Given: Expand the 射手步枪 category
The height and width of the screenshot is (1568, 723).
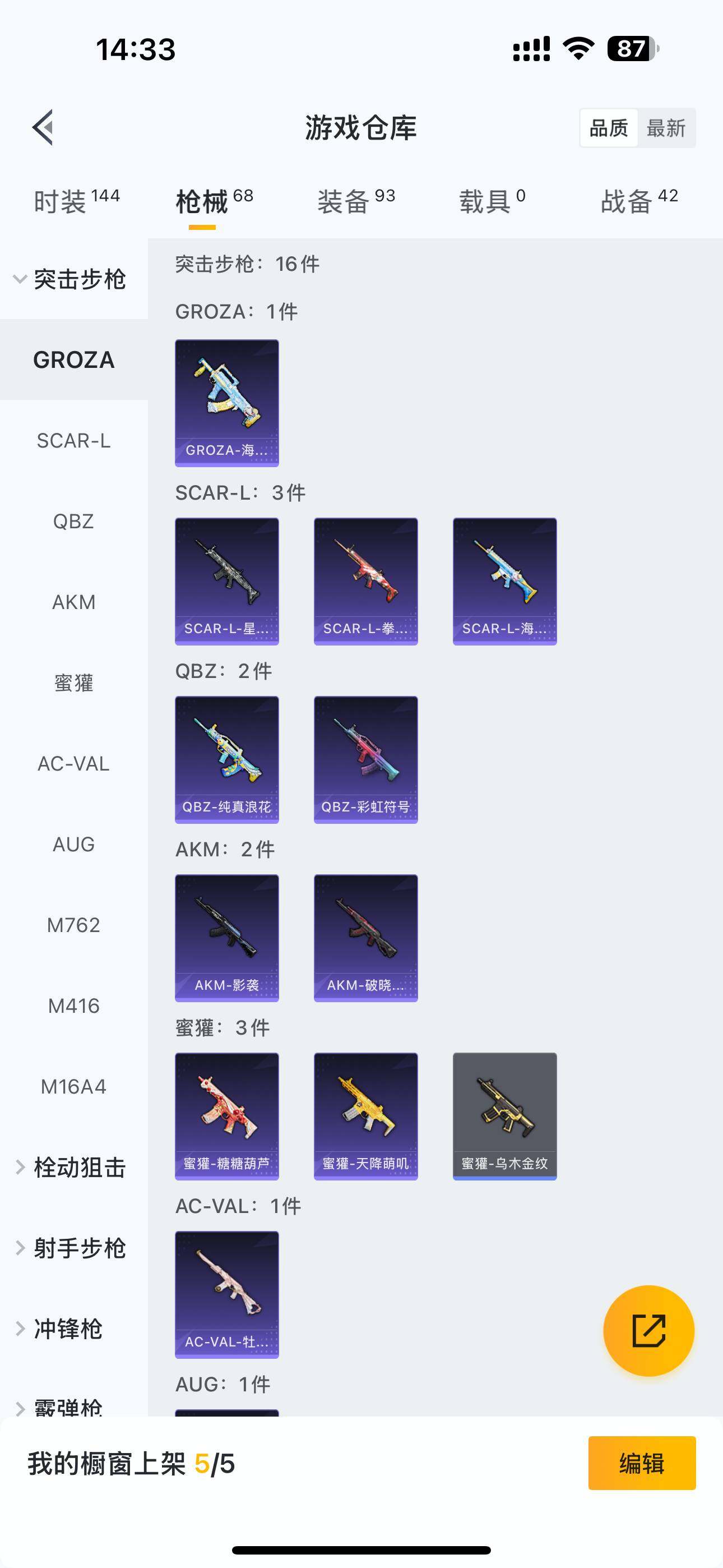Looking at the screenshot, I should [x=73, y=1248].
